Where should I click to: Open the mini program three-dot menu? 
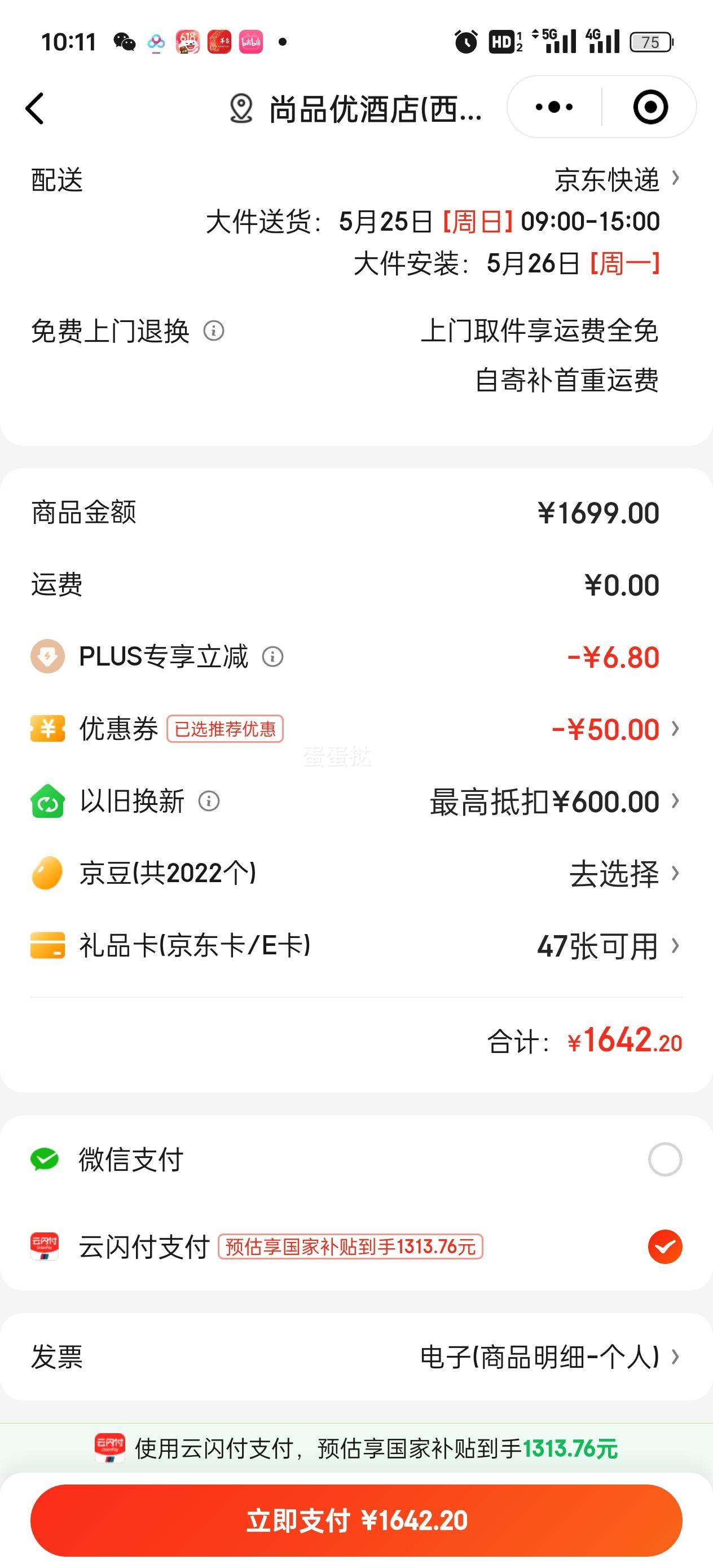553,107
